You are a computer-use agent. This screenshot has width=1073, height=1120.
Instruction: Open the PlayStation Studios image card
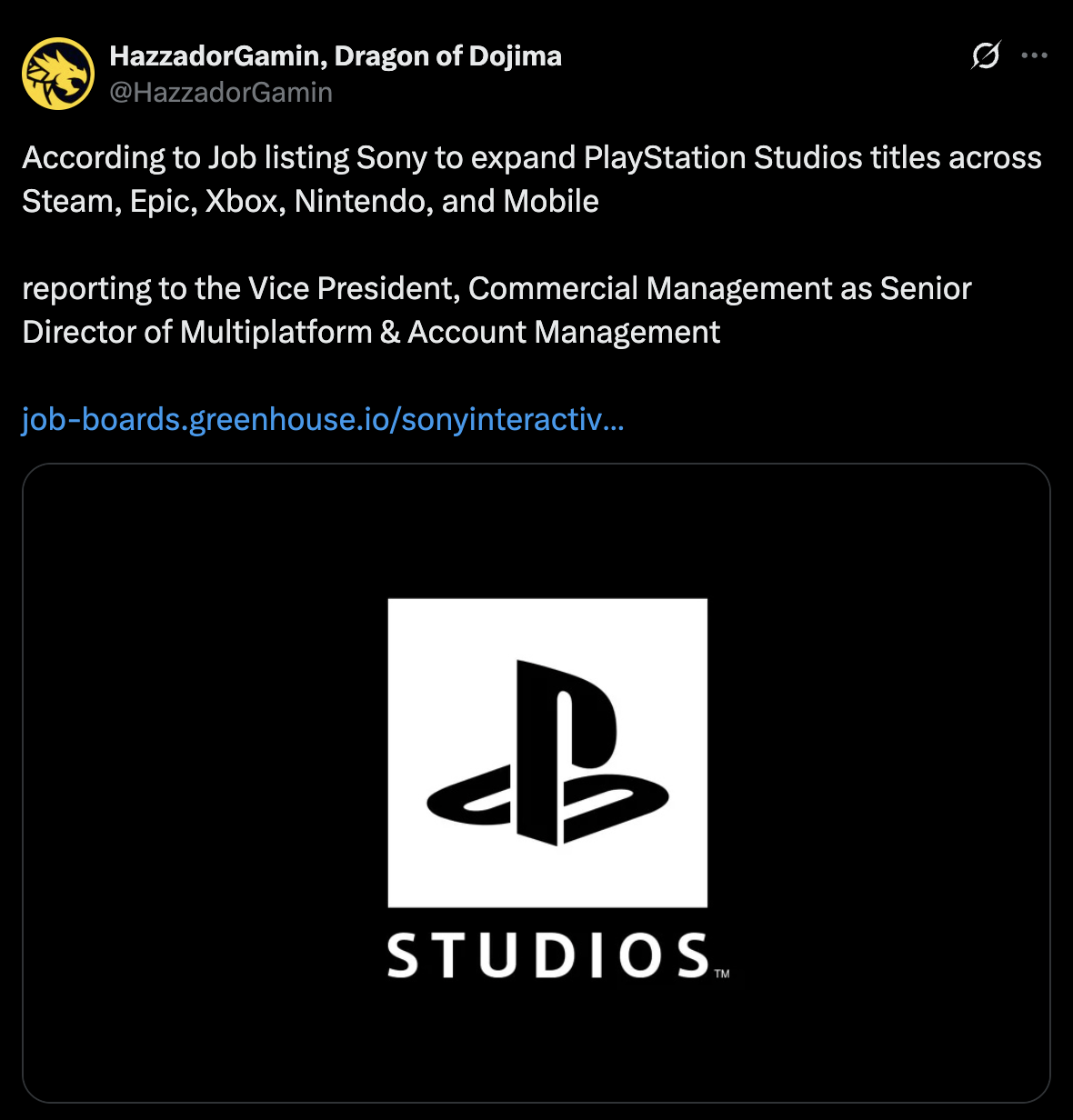coord(536,782)
